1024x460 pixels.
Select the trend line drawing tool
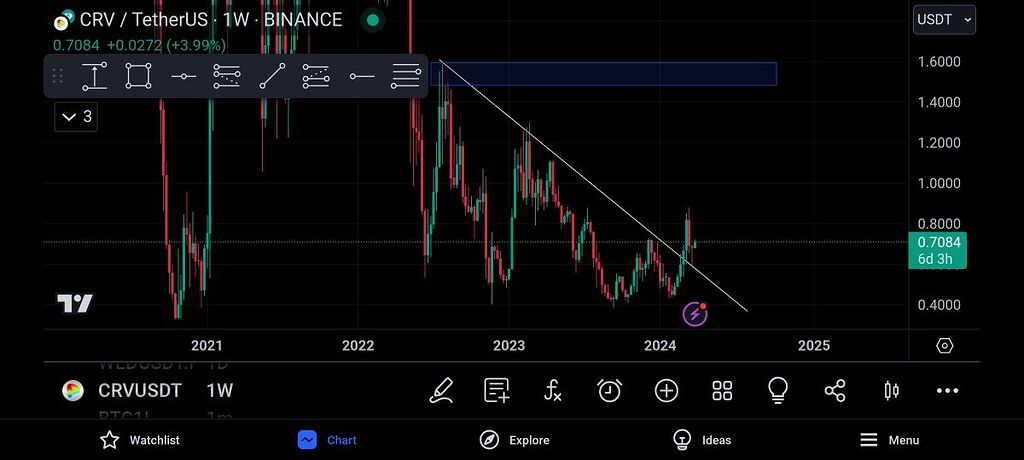tap(272, 76)
